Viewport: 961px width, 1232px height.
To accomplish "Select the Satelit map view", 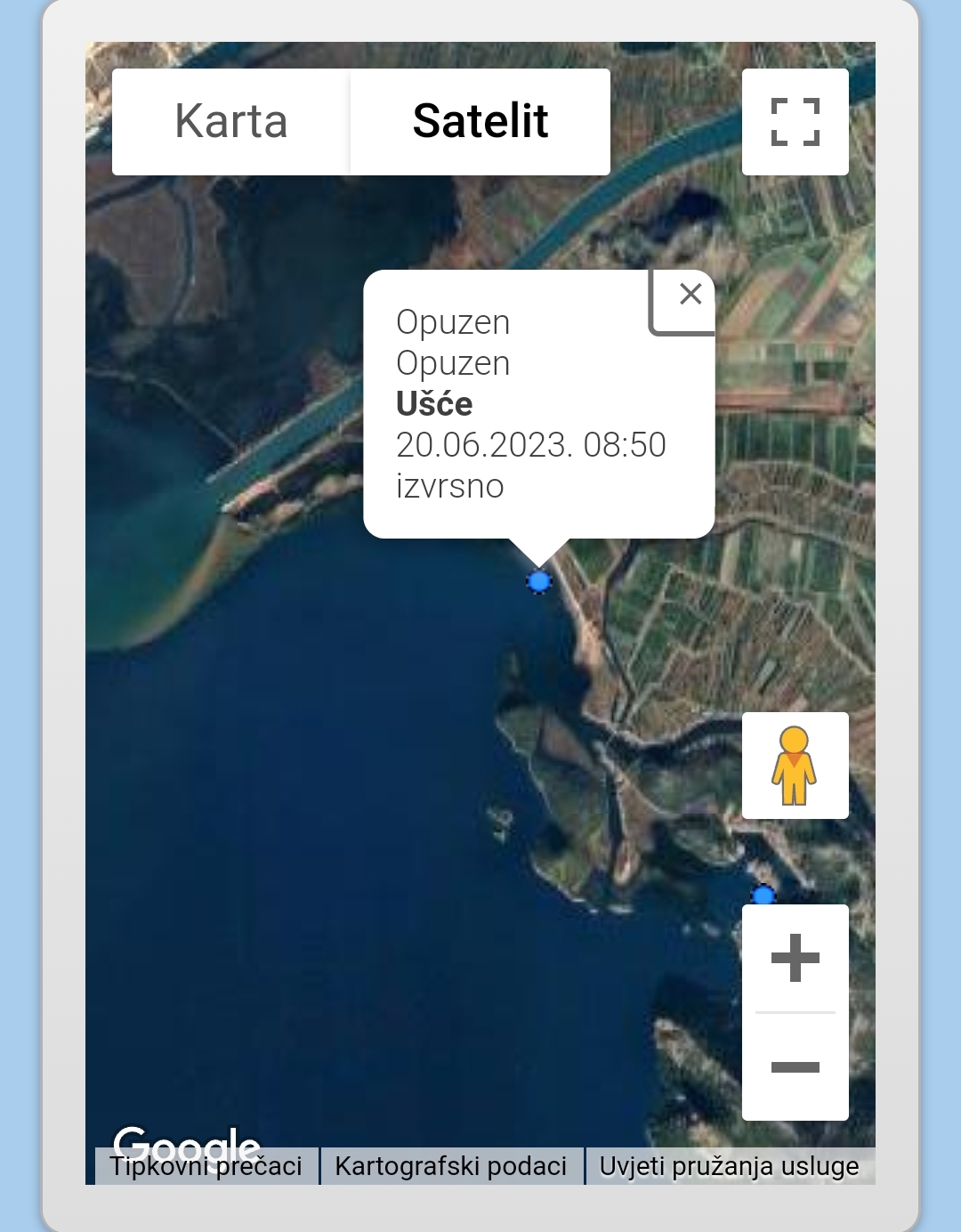I will pyautogui.click(x=480, y=122).
